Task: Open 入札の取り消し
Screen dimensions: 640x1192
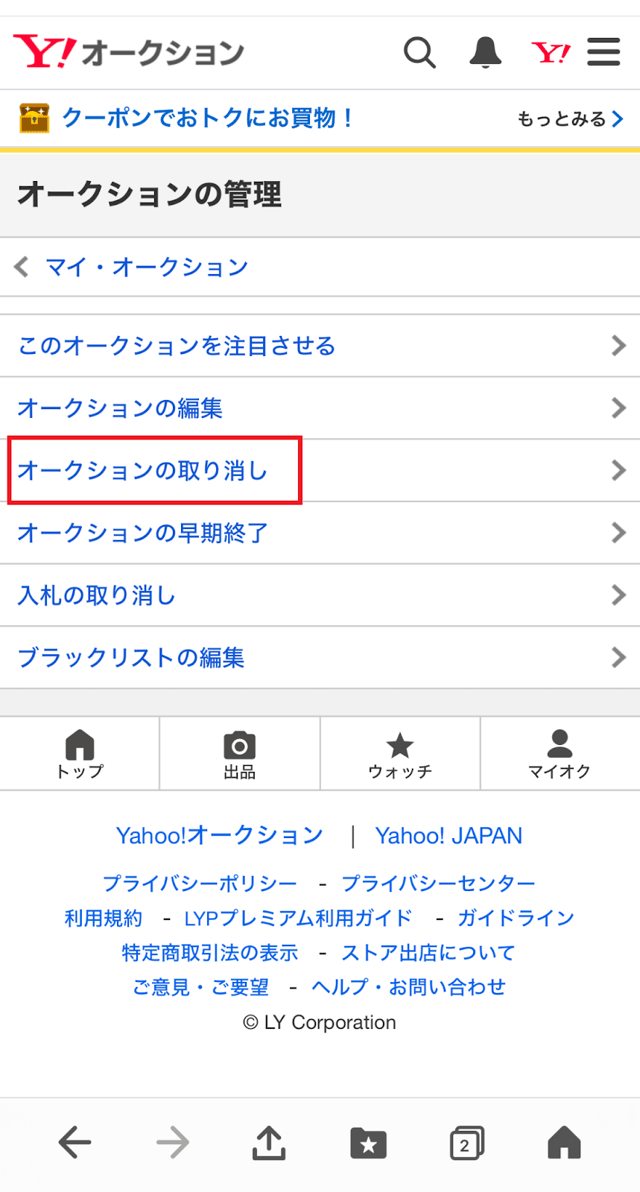Action: [x=96, y=595]
